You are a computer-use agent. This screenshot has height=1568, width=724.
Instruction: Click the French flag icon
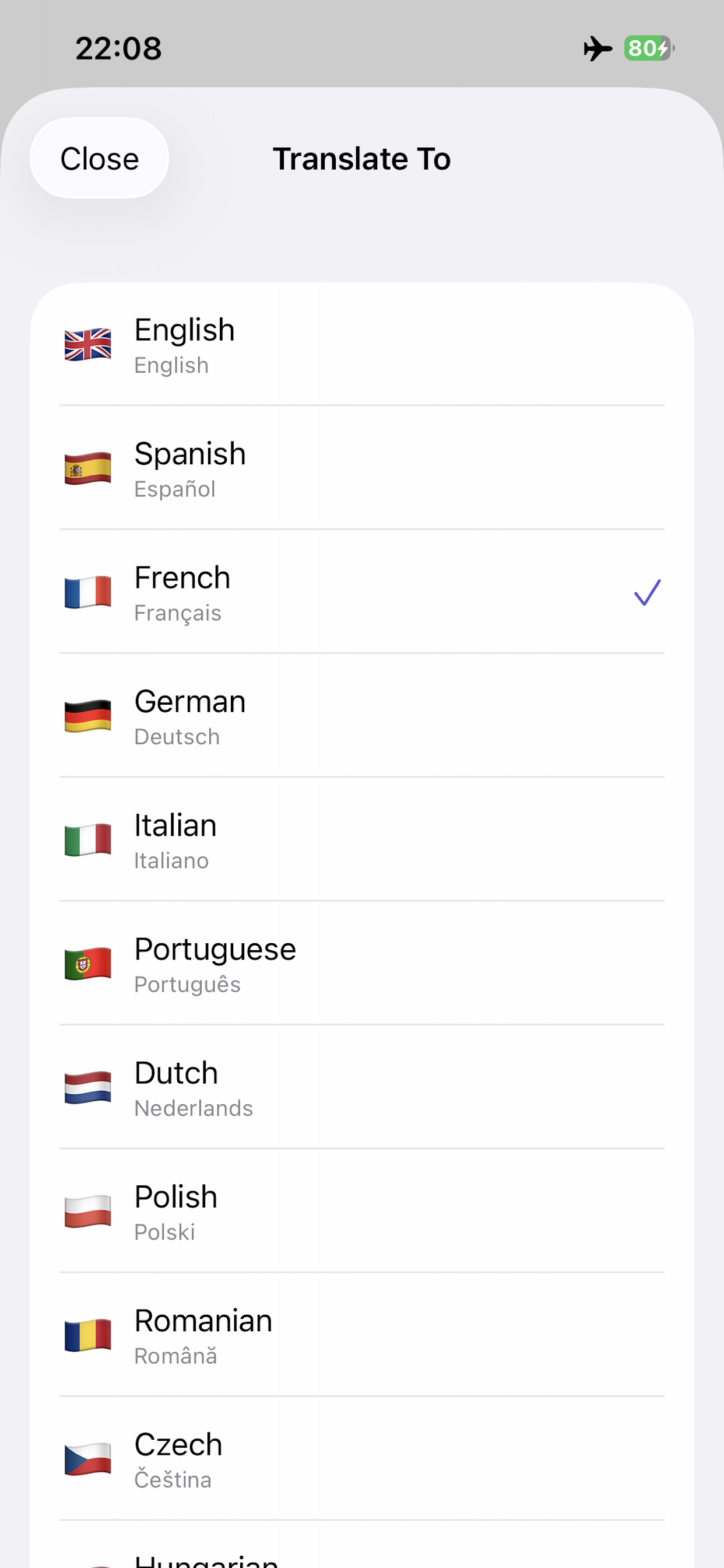pyautogui.click(x=87, y=592)
